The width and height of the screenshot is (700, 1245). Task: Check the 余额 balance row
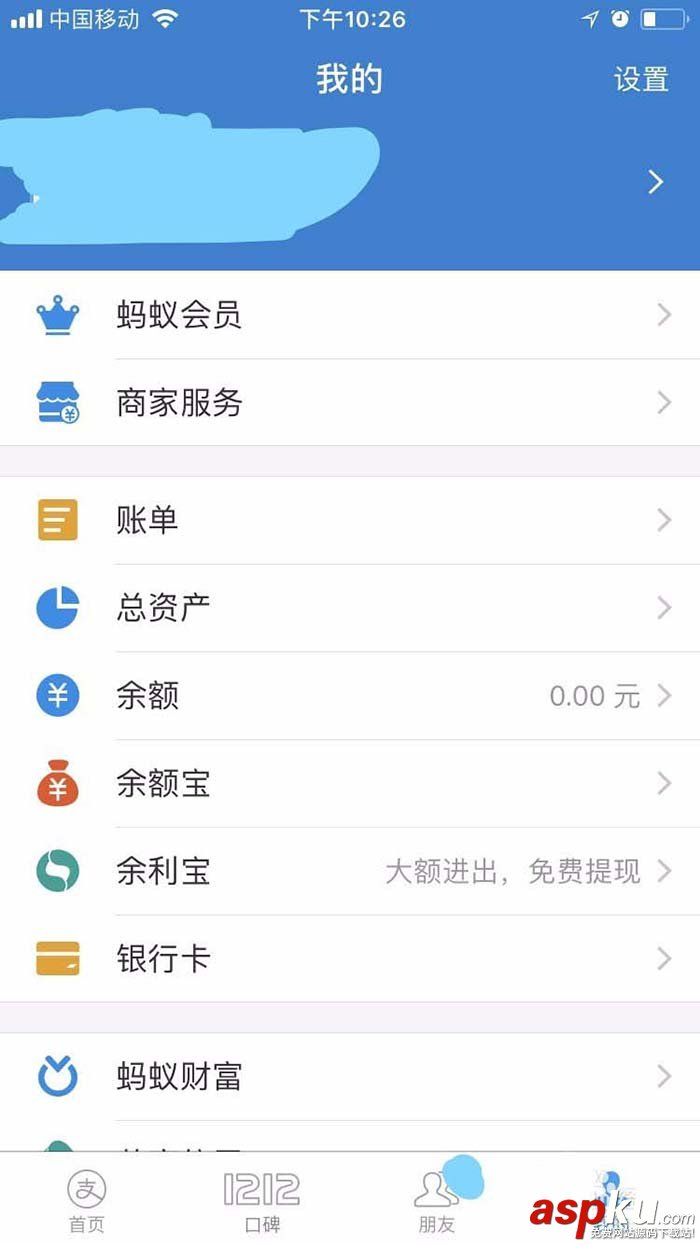(350, 696)
